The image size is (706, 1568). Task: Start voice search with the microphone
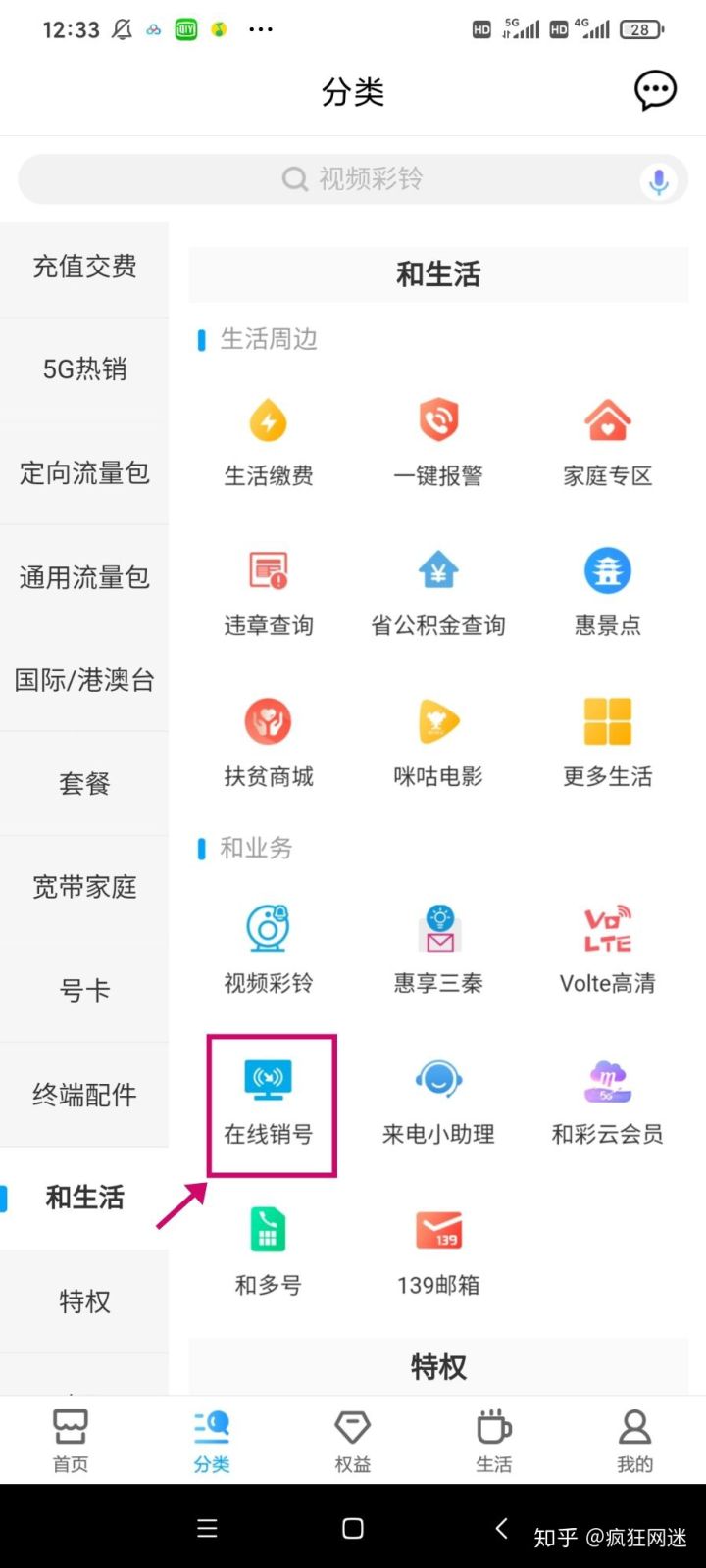tap(659, 180)
